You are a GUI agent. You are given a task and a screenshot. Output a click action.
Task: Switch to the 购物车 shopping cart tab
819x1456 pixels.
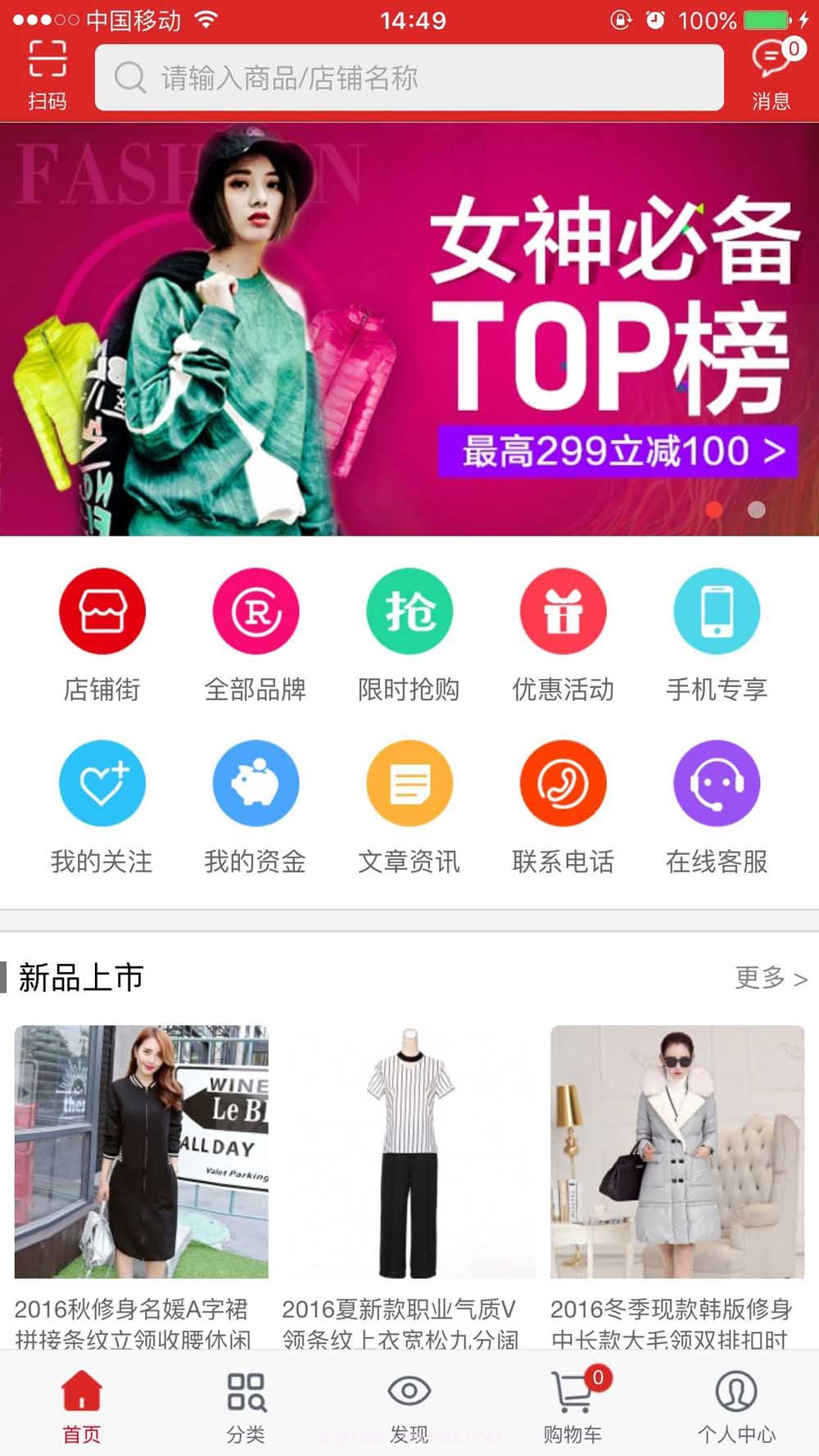tap(572, 1404)
